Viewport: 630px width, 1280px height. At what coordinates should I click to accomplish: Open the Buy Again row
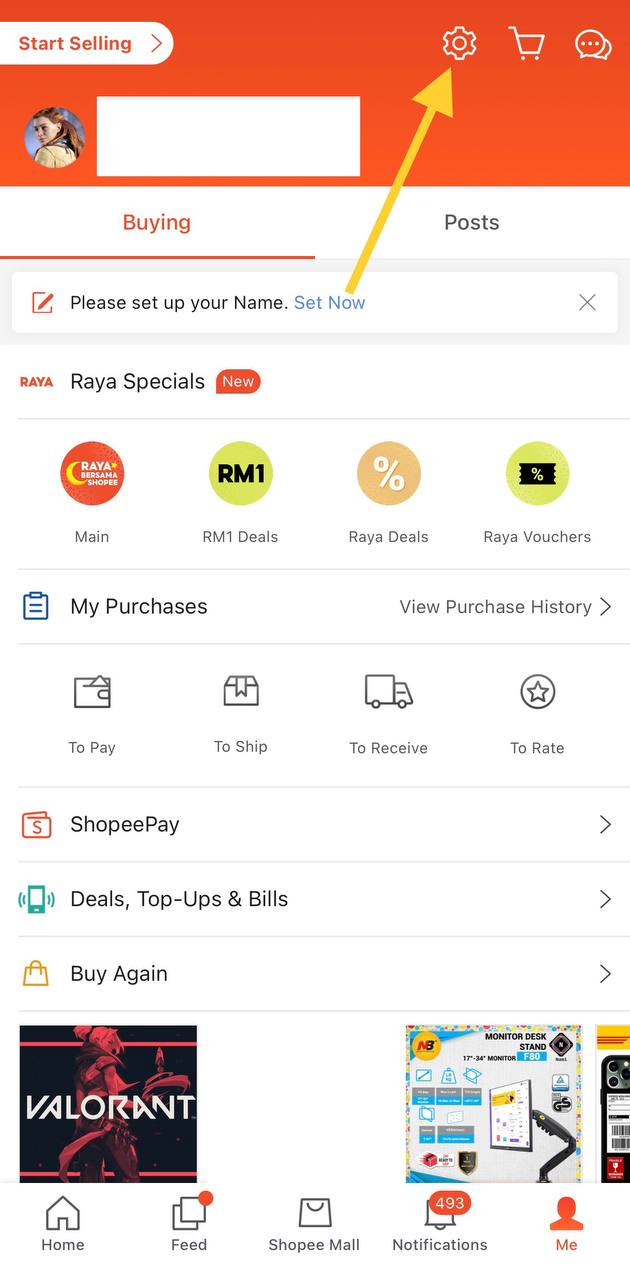(315, 974)
